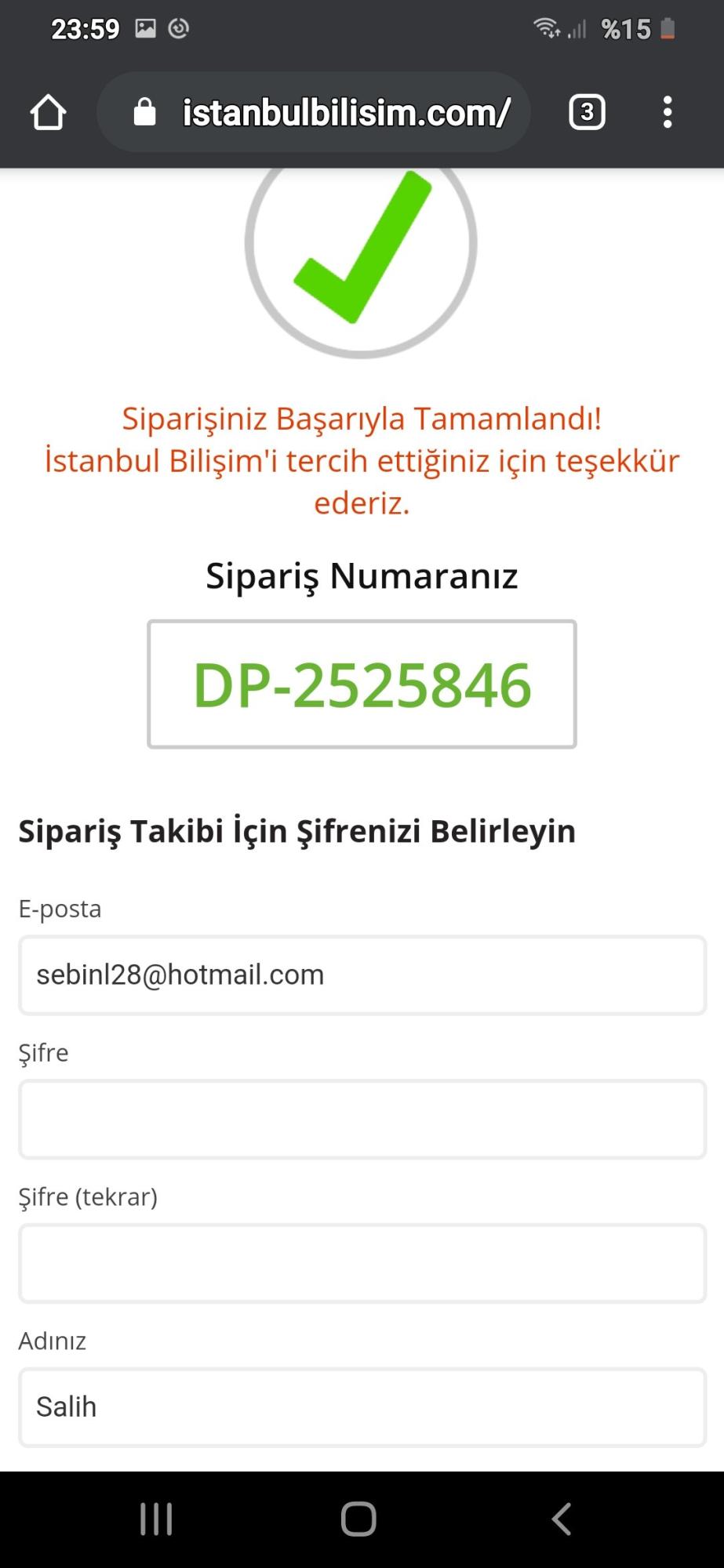Viewport: 724px width, 1568px height.
Task: Tap the istanbulbilisim.com address bar
Action: 314,112
